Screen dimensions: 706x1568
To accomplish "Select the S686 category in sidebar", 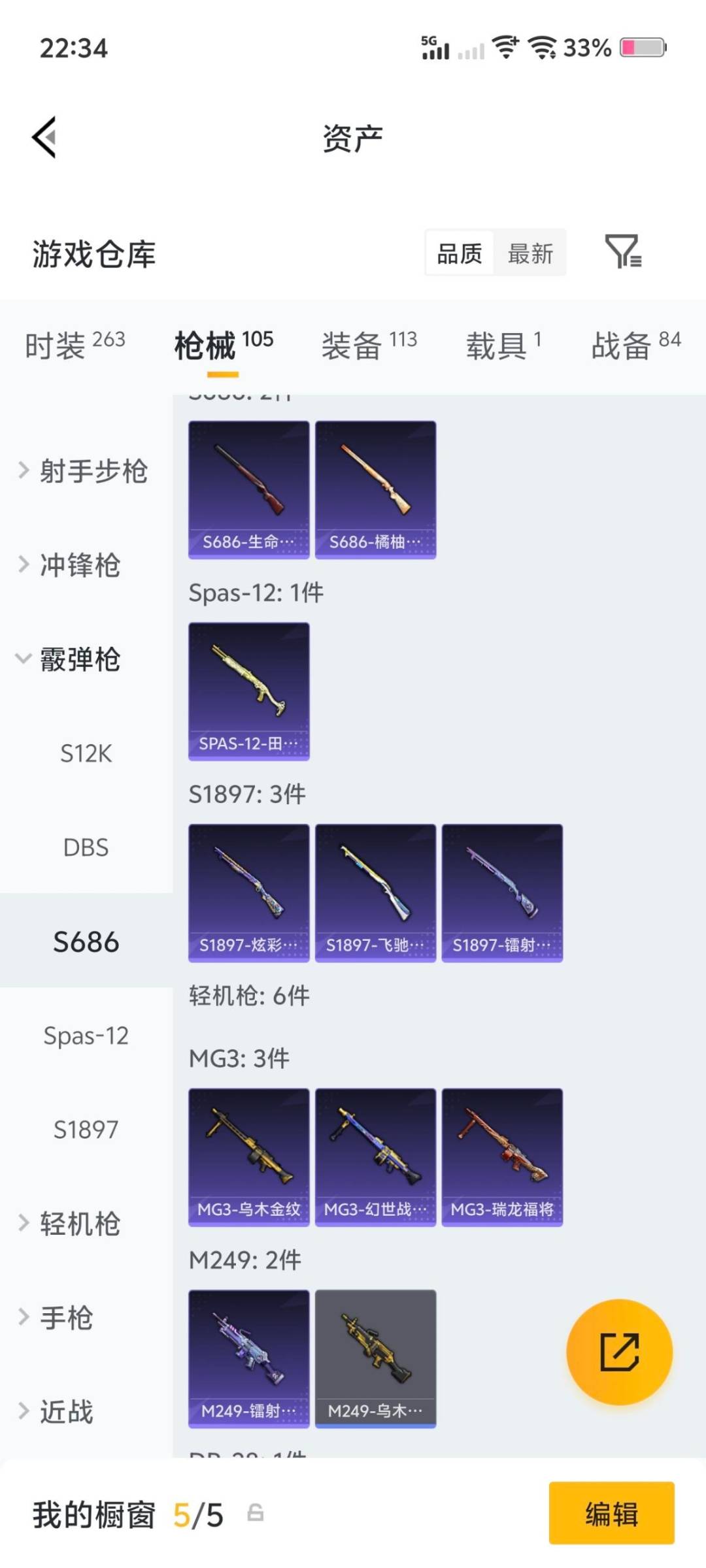I will (85, 941).
